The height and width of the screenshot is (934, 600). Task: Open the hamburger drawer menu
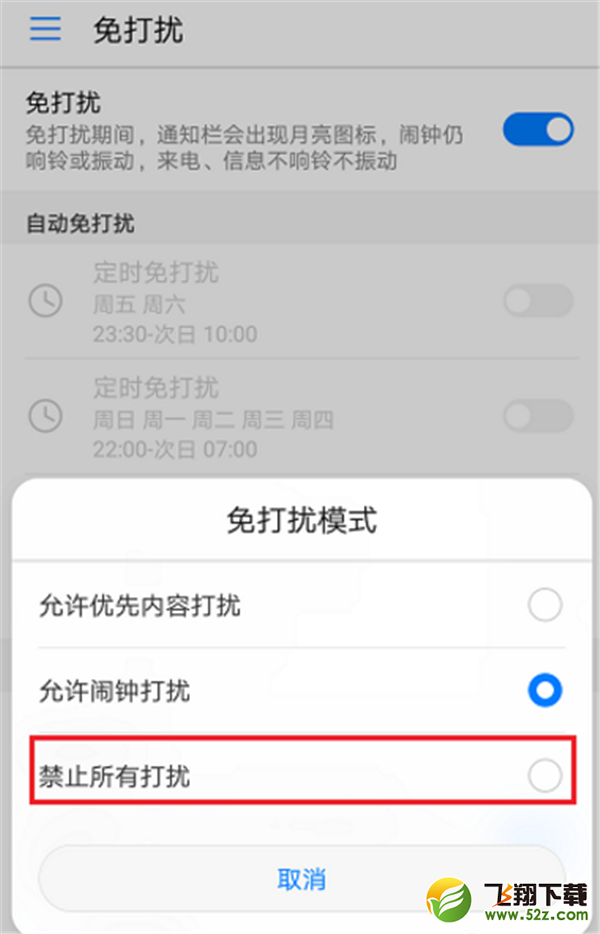coord(45,29)
